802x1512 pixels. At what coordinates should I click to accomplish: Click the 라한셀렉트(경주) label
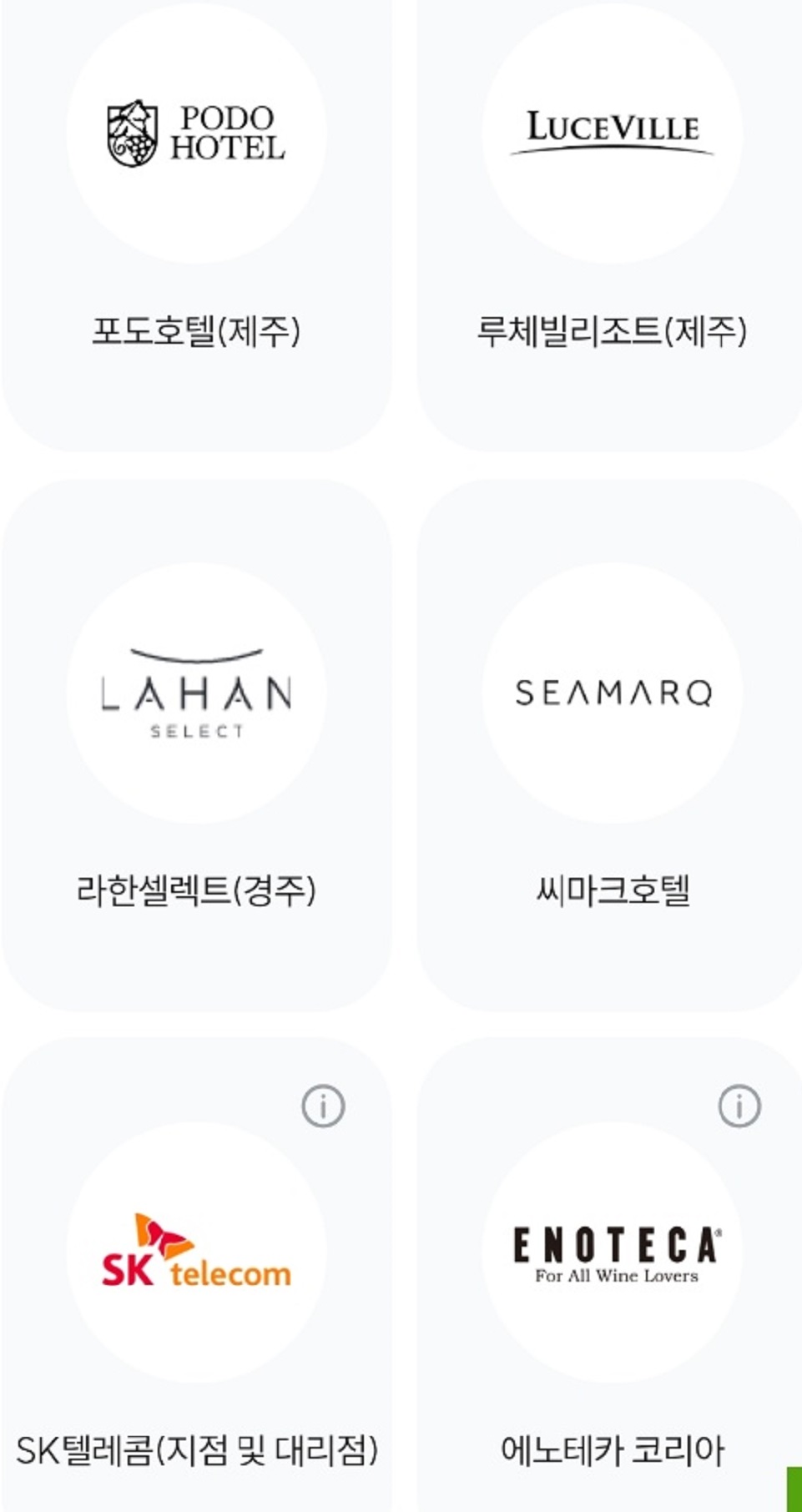click(x=198, y=890)
